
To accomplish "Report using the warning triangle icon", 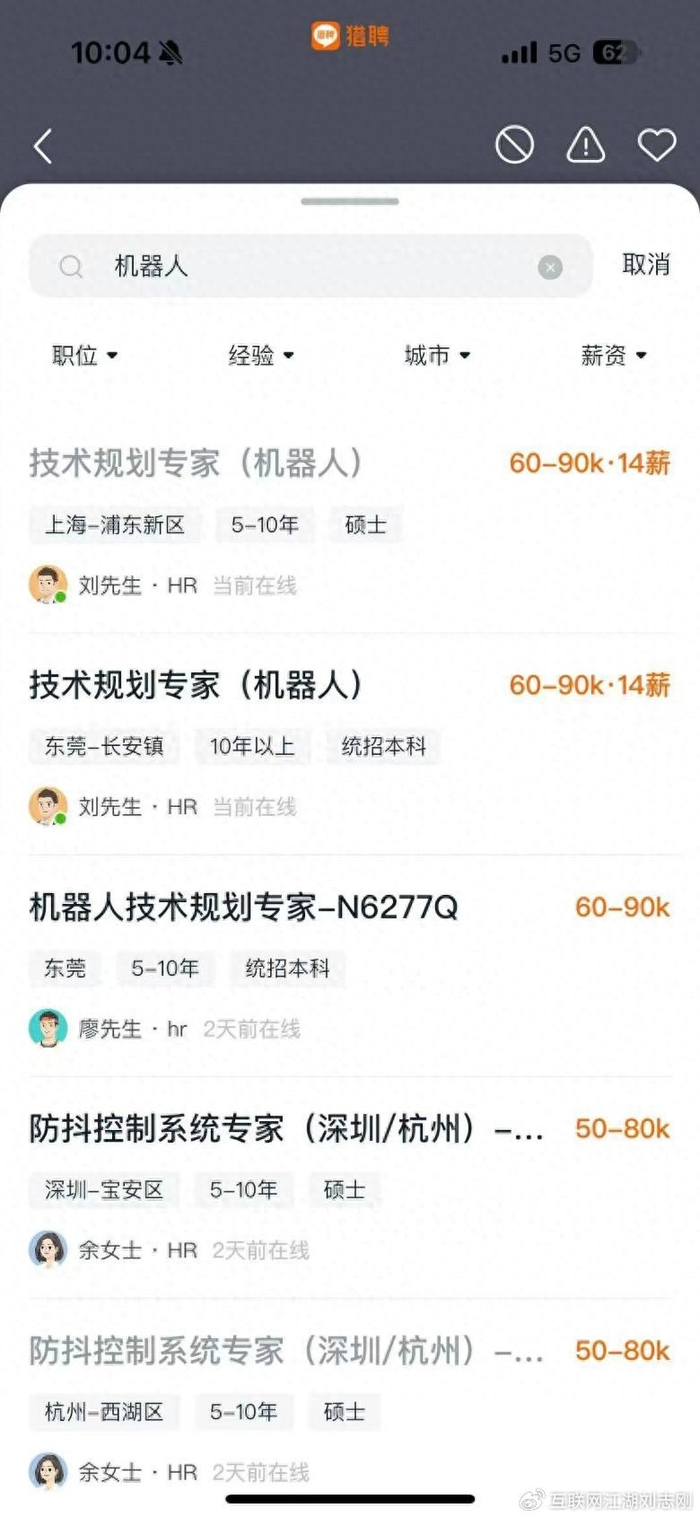I will (585, 146).
